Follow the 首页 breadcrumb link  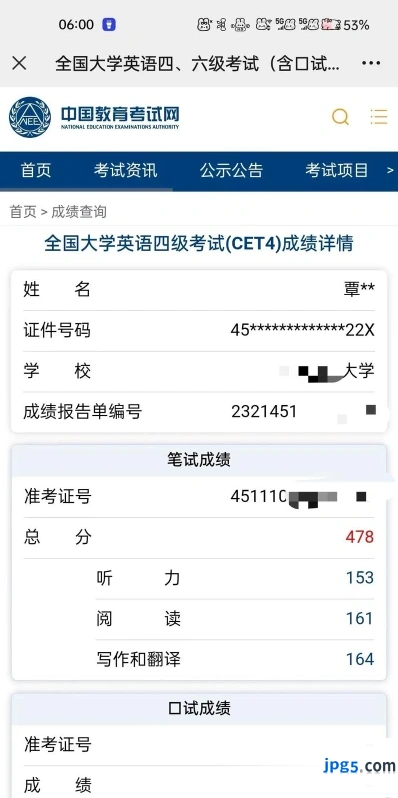pyautogui.click(x=23, y=212)
